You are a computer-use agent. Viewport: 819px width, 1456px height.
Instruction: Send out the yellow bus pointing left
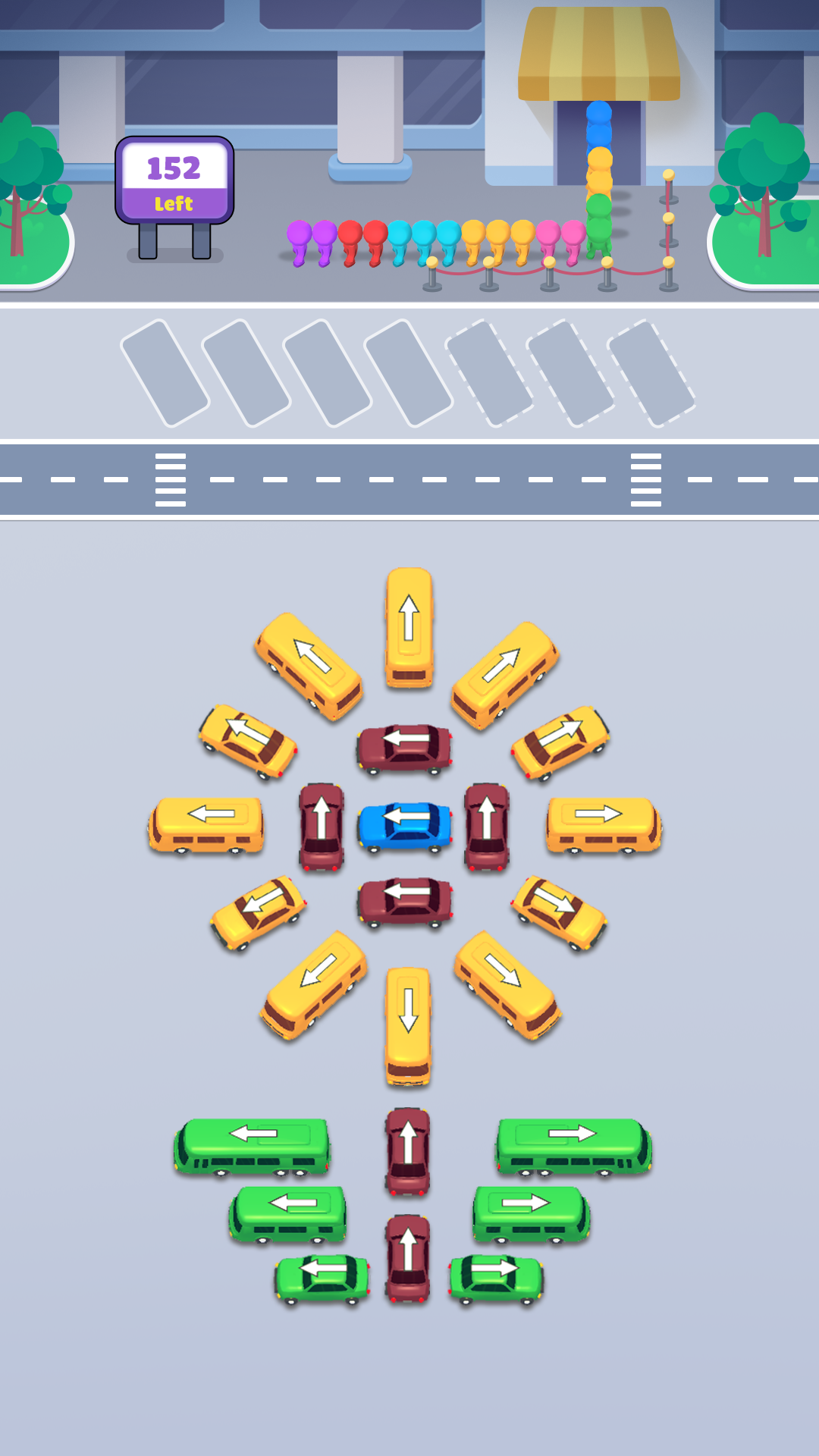pyautogui.click(x=206, y=825)
